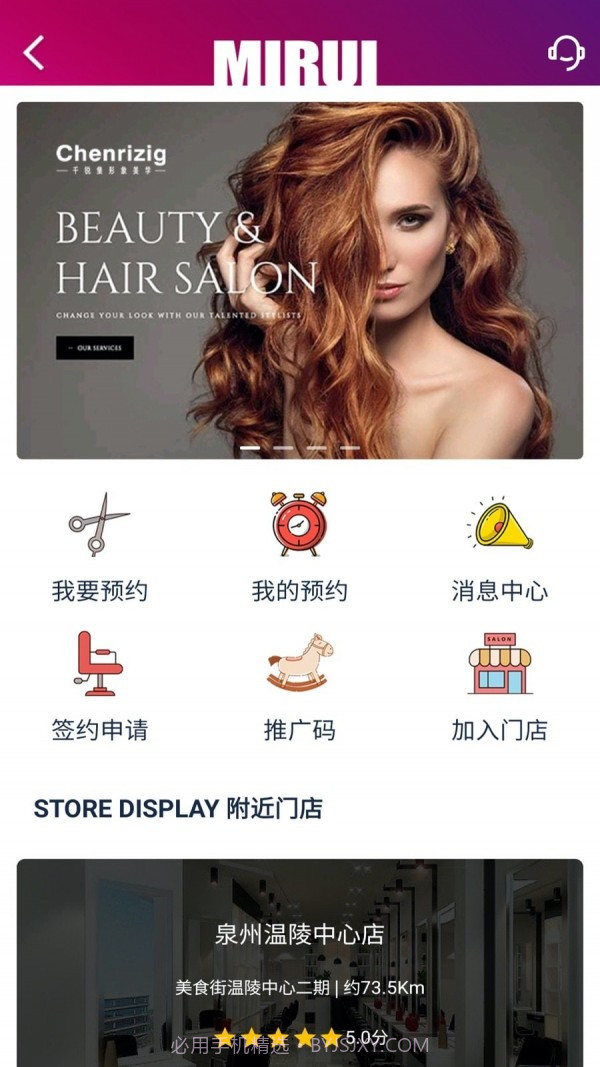The height and width of the screenshot is (1067, 600).
Task: View 我的预约 appointments
Action: [x=300, y=548]
